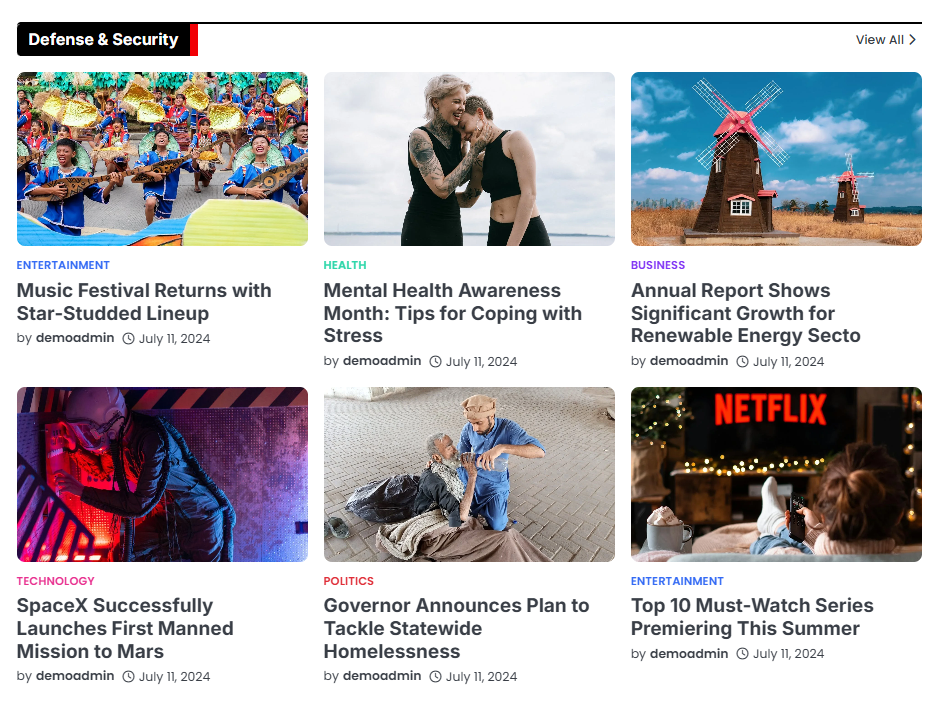This screenshot has height=701, width=933.
Task: Open the SpaceX article photo
Action: (x=162, y=474)
